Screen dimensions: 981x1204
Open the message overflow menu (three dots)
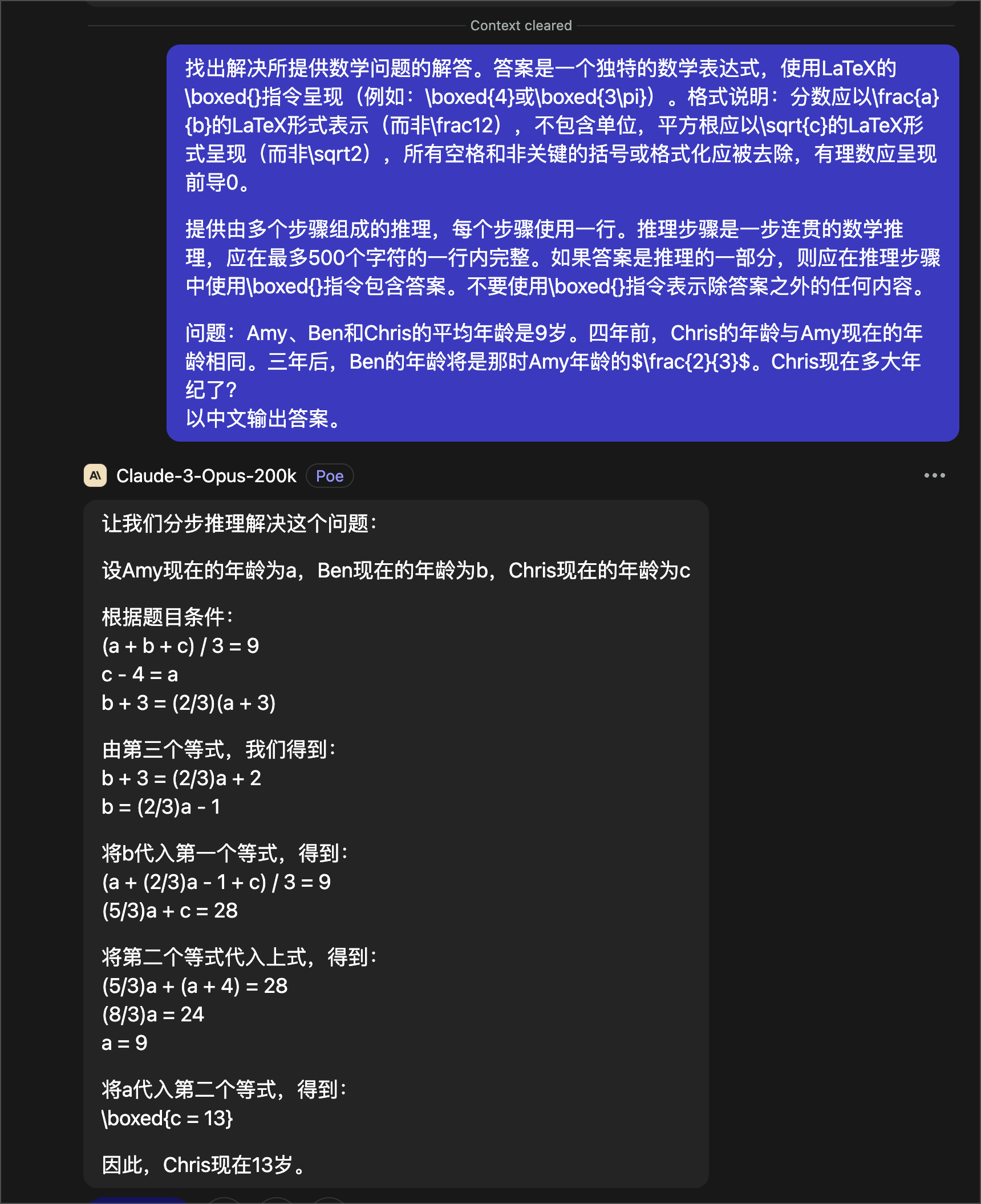pos(934,475)
